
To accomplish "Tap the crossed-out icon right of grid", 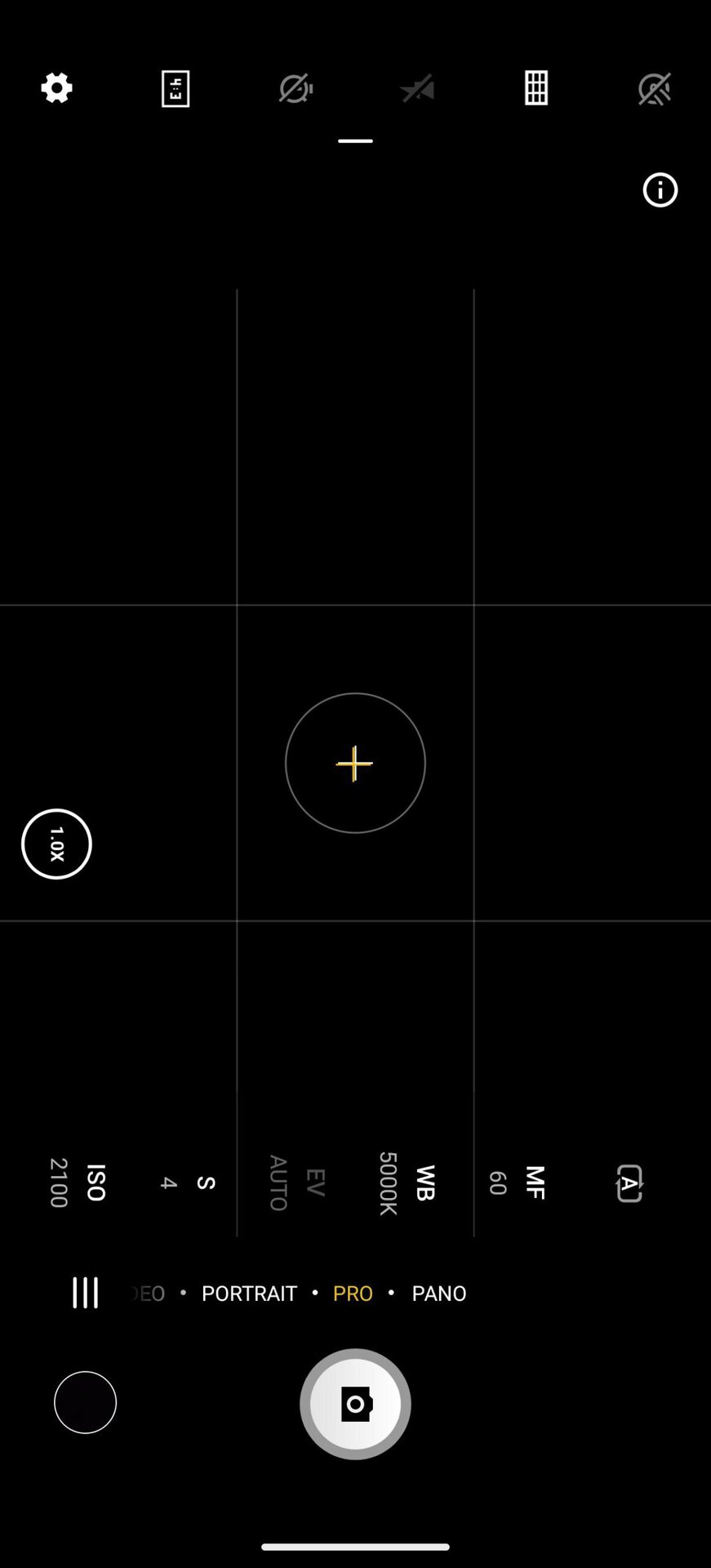I will [654, 89].
